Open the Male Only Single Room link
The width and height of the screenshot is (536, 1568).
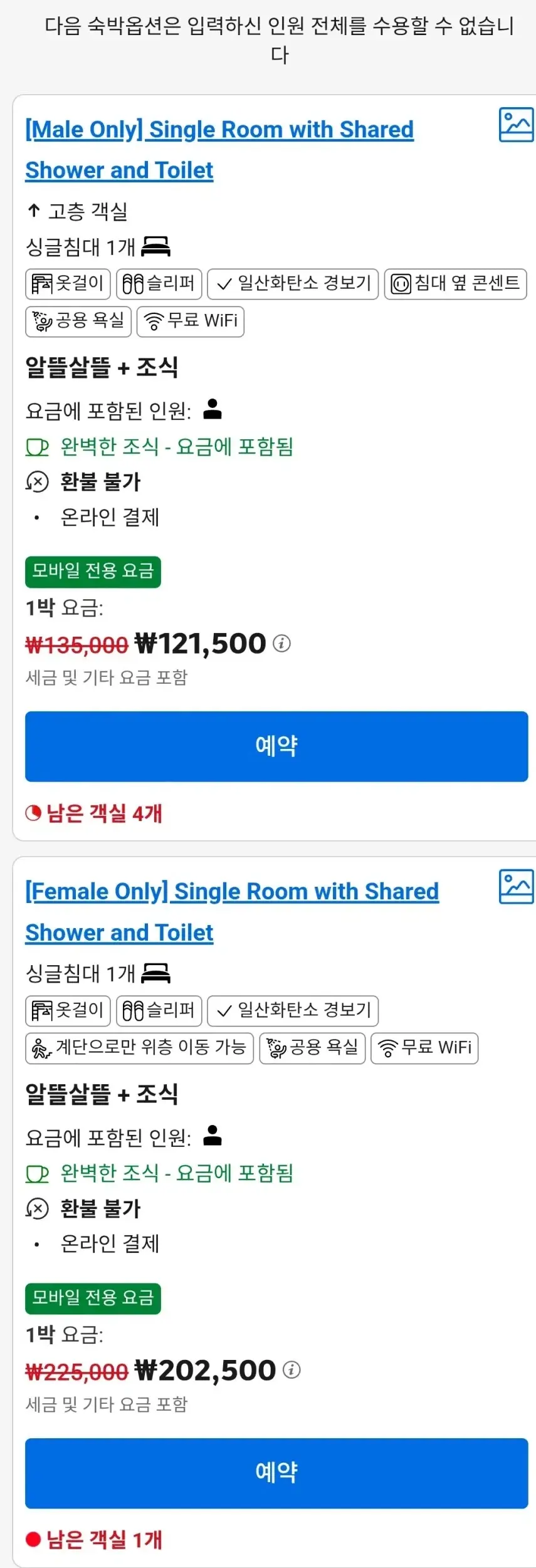(219, 130)
